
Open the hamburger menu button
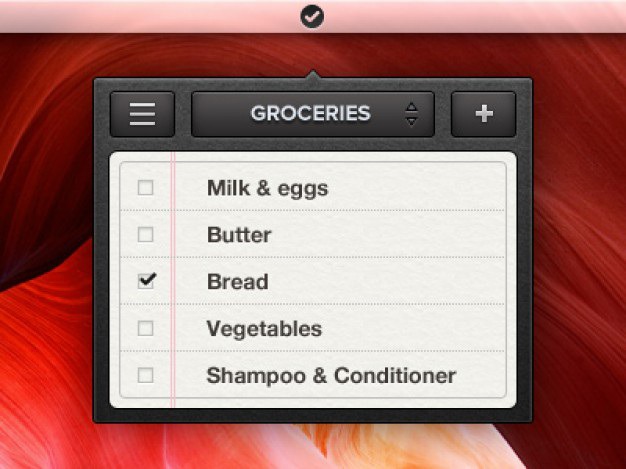[x=142, y=114]
